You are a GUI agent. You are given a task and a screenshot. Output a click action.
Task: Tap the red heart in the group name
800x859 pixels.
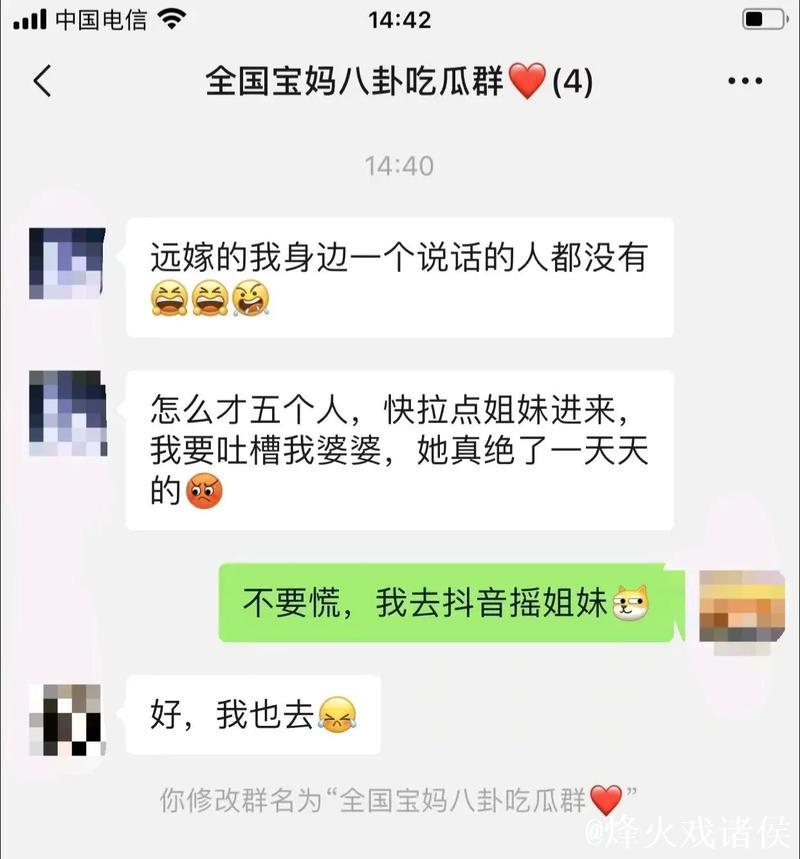coord(527,83)
